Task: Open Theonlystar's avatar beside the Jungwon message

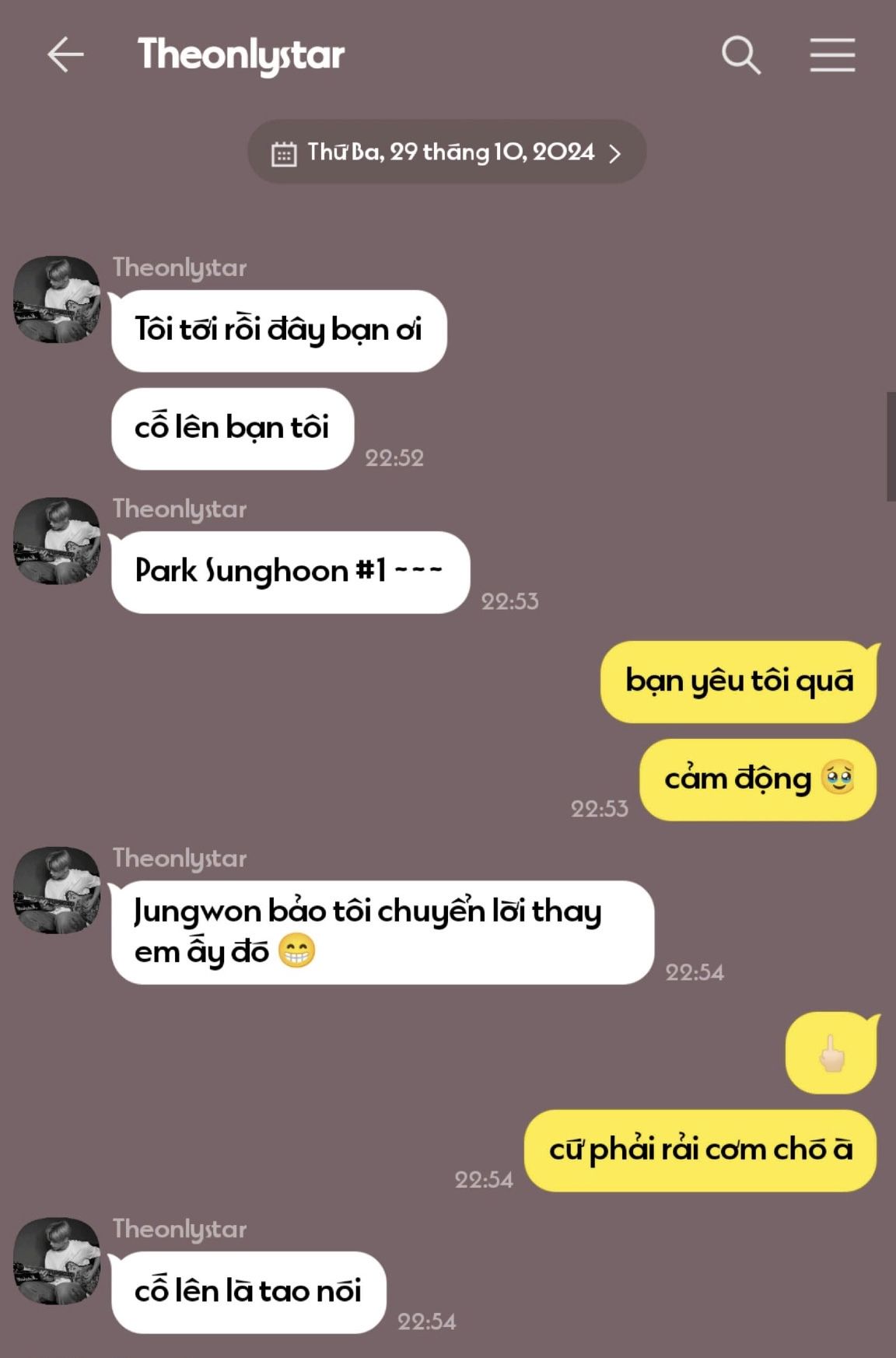Action: pyautogui.click(x=57, y=890)
